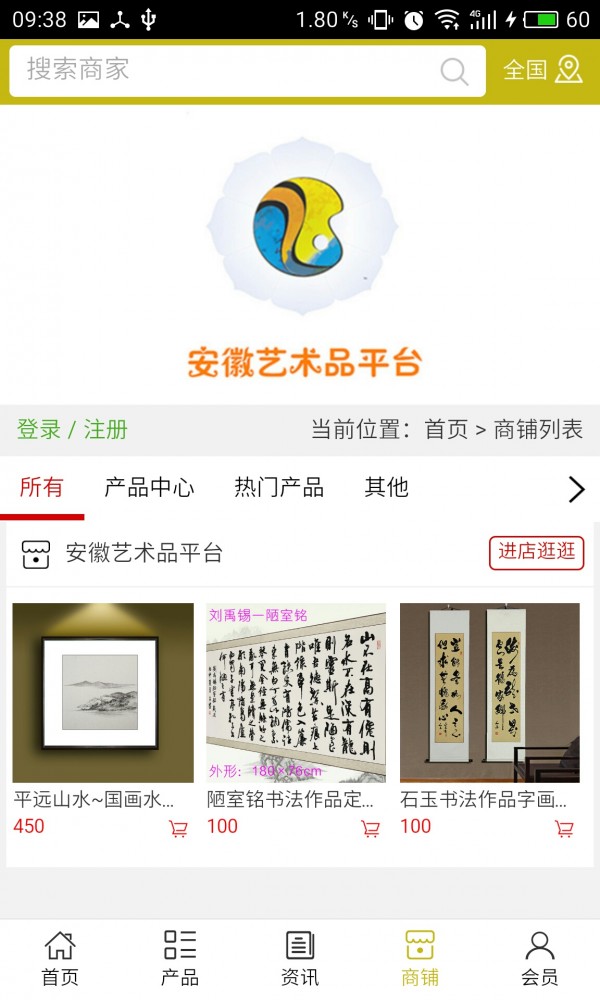600x1000 pixels.
Task: Select the 其他 category tab
Action: (x=386, y=487)
